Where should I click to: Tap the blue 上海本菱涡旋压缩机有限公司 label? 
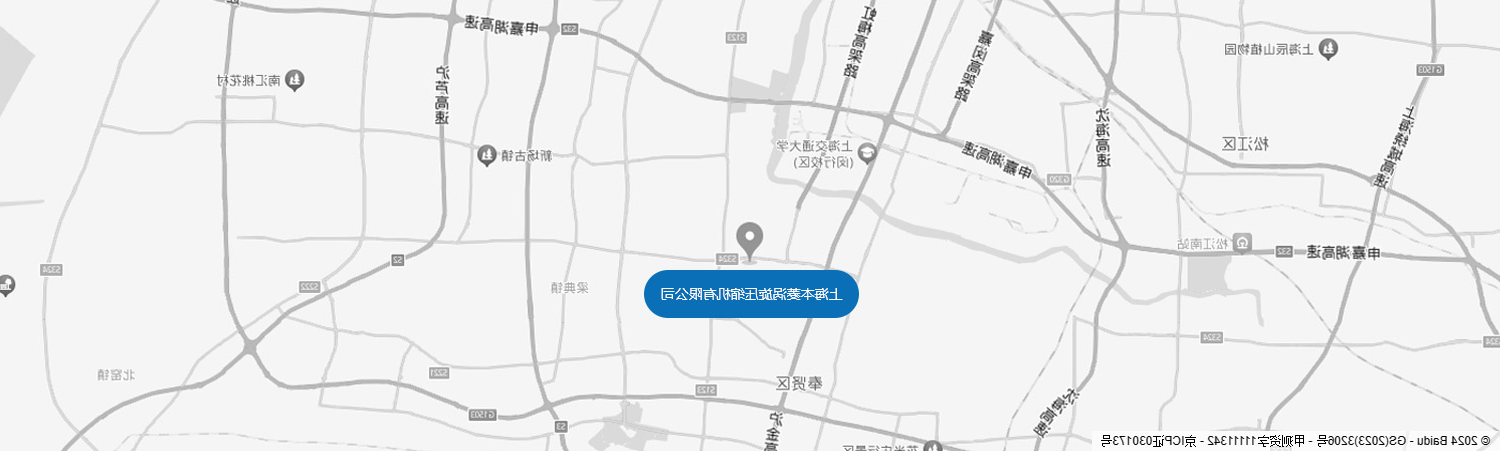[751, 294]
